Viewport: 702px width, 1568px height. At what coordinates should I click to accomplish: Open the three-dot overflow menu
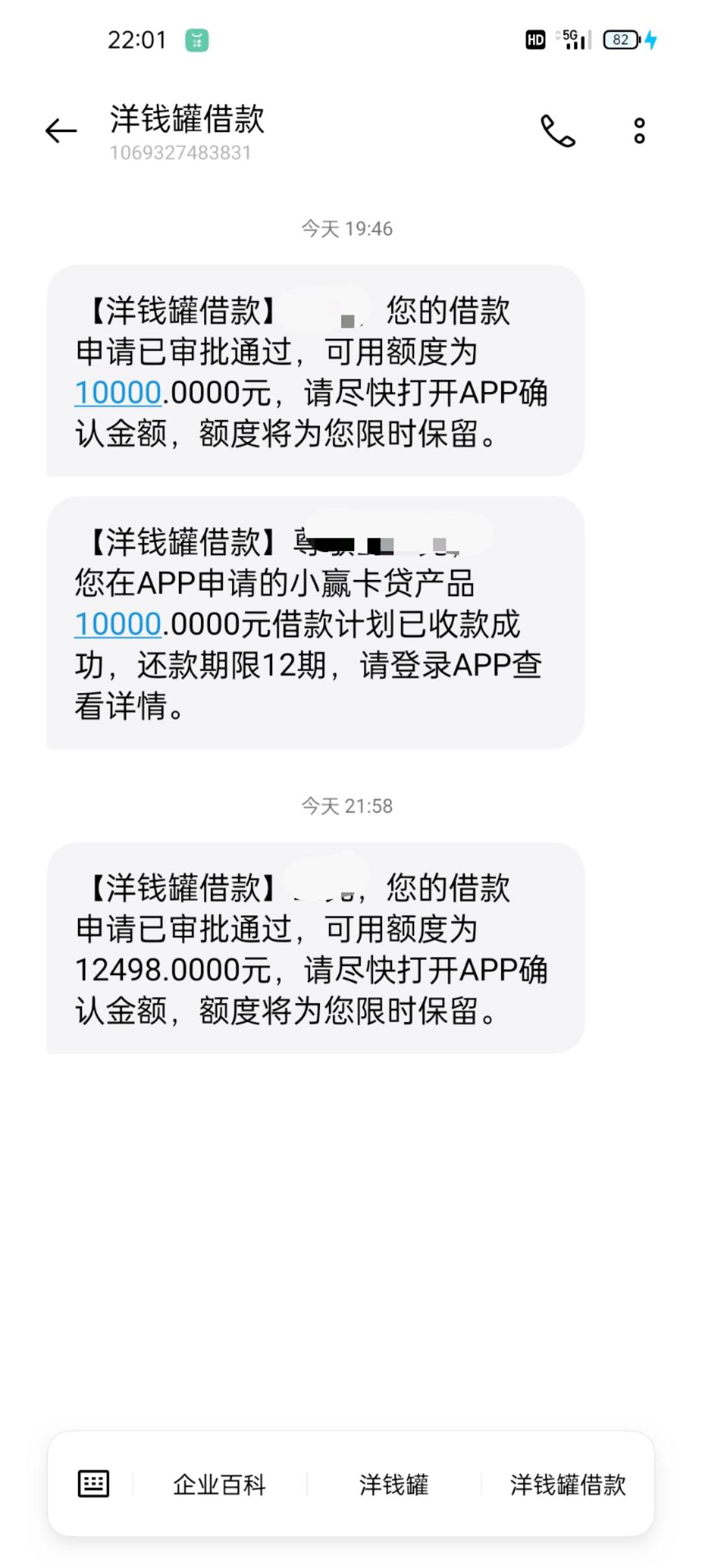tap(639, 130)
